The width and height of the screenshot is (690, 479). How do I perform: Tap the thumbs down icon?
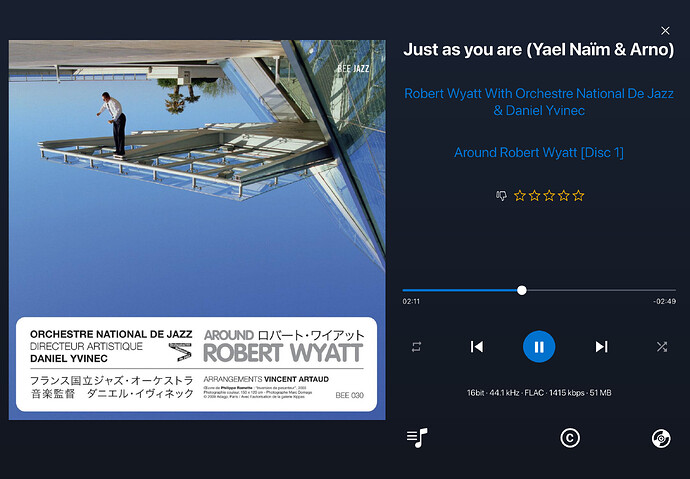502,196
